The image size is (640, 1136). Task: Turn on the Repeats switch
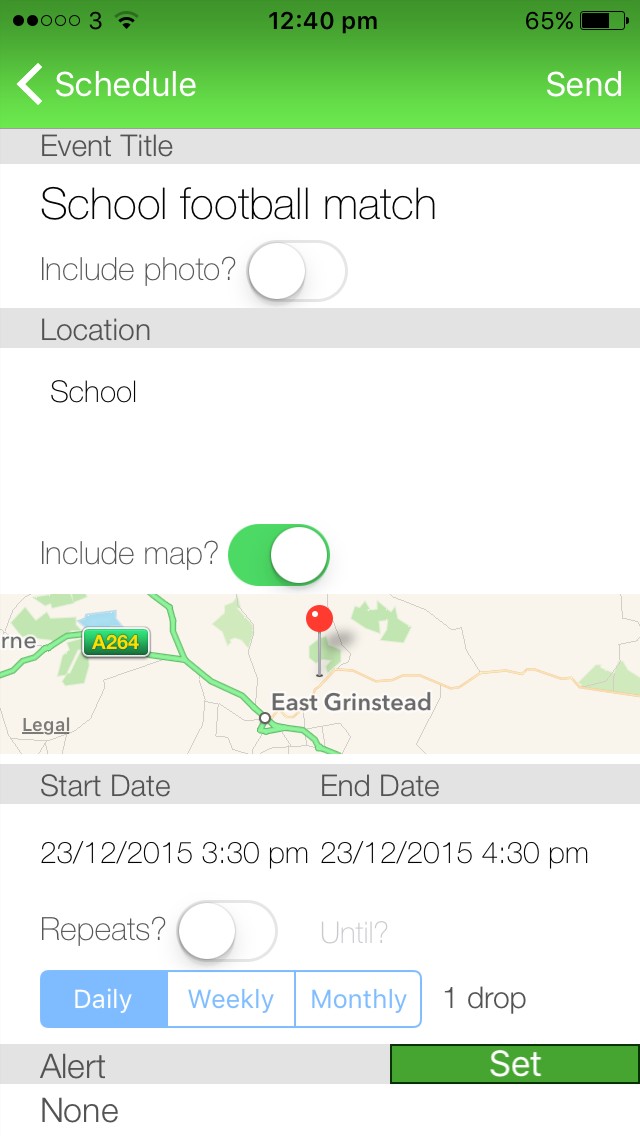[227, 930]
